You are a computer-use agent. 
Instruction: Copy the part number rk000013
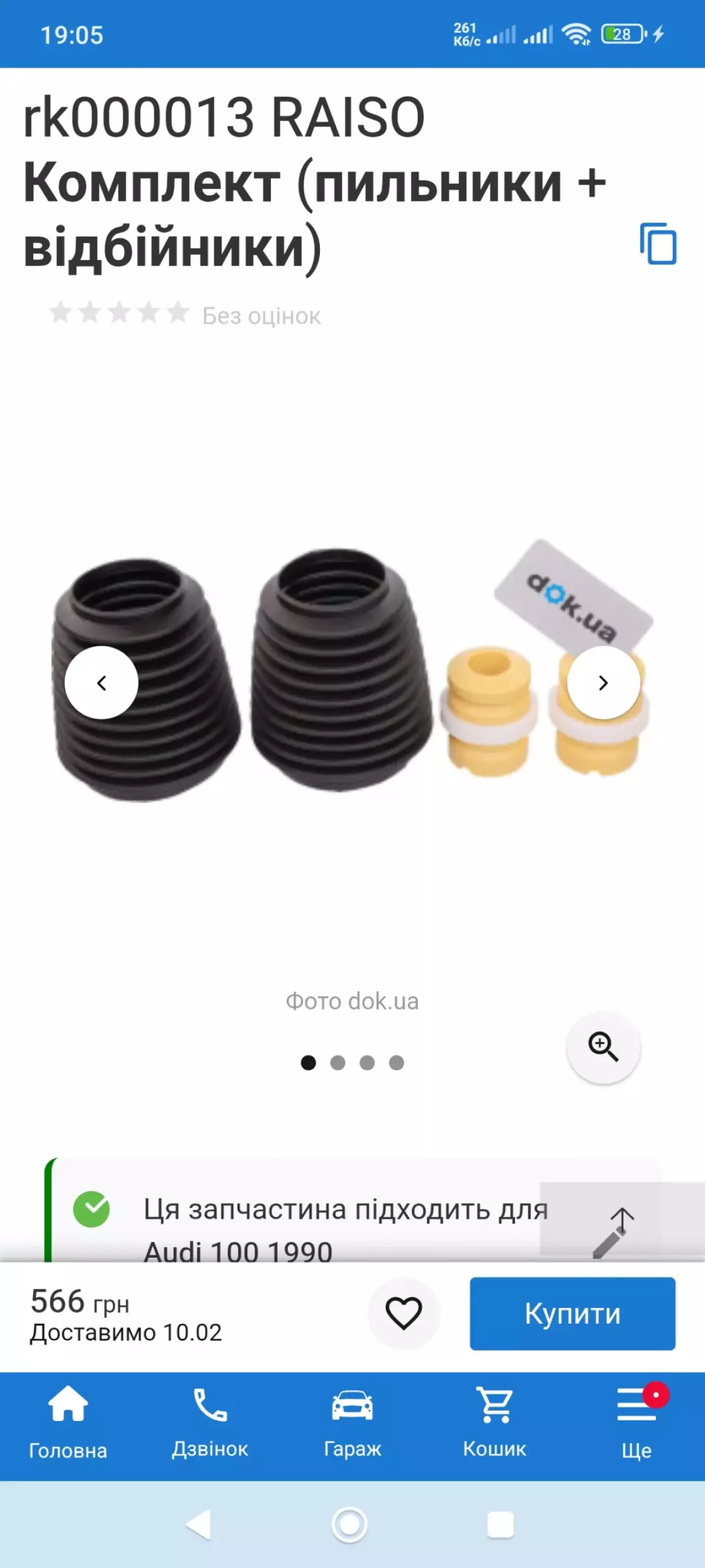click(x=658, y=244)
